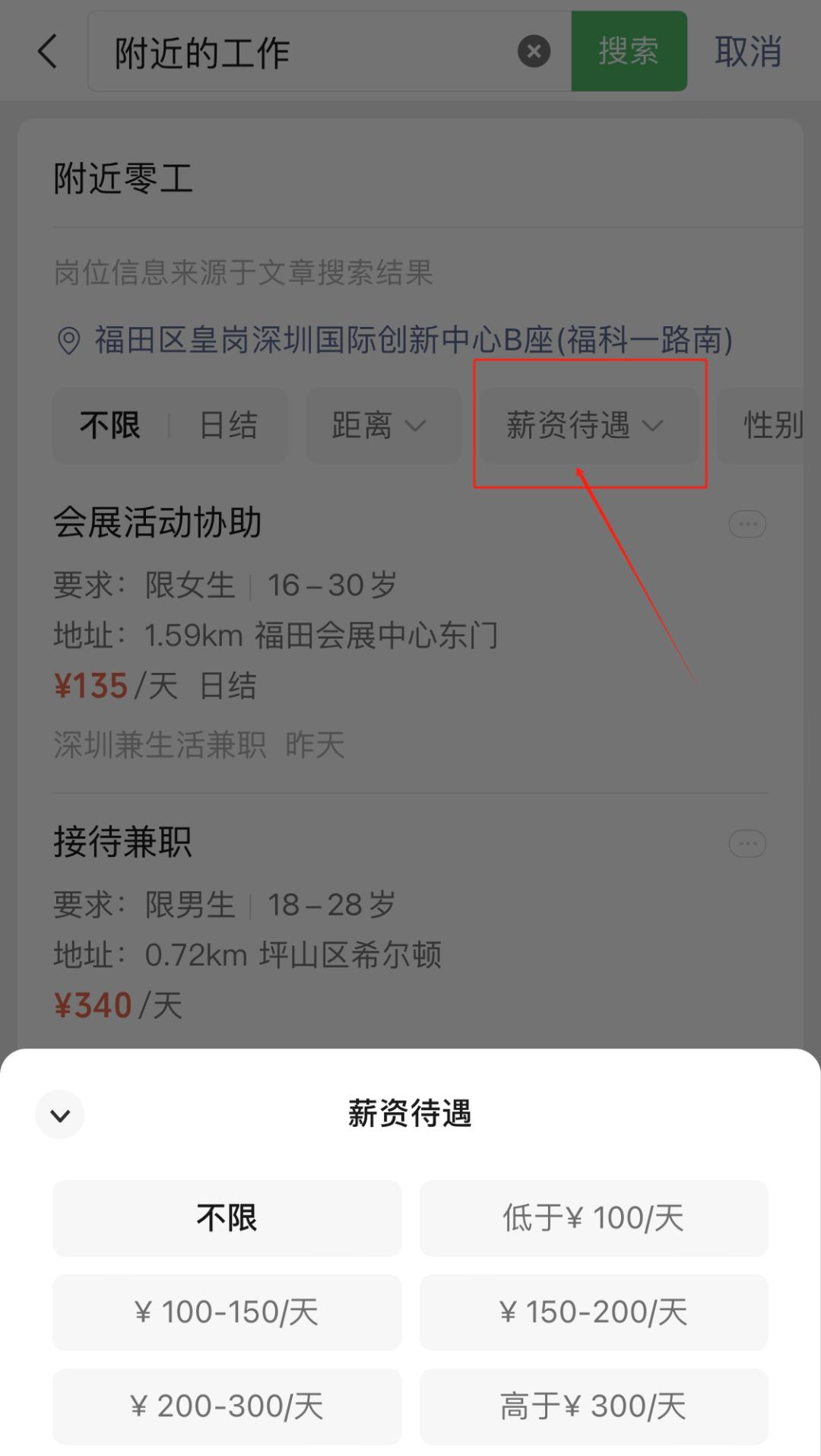The image size is (821, 1456).
Task: Open more options for 会展活动协助
Action: click(747, 524)
